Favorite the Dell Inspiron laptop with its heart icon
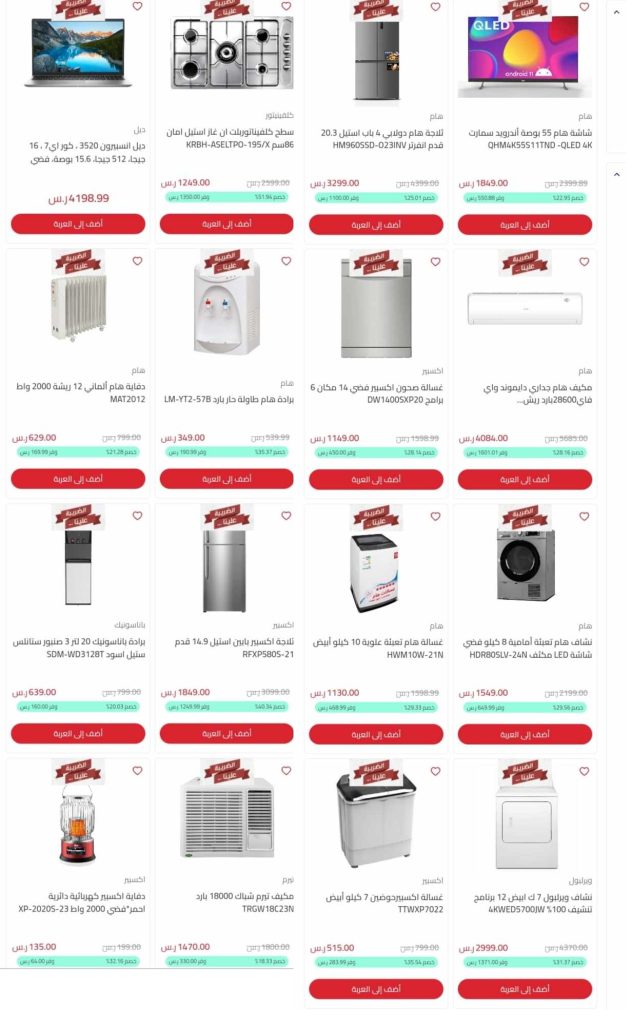 point(137,7)
